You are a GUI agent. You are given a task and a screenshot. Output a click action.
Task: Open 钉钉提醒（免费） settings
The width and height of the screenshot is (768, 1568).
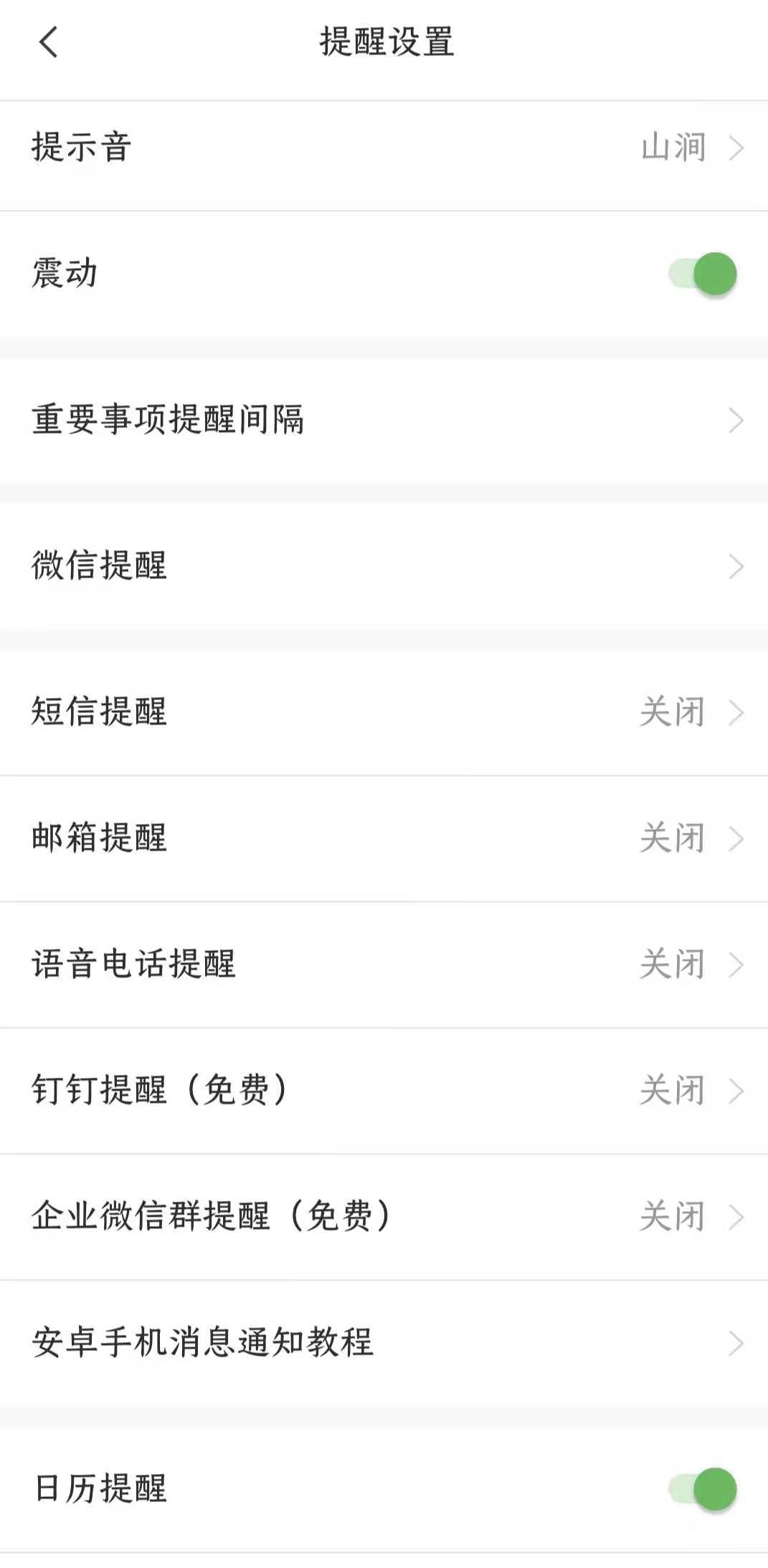coord(384,1091)
